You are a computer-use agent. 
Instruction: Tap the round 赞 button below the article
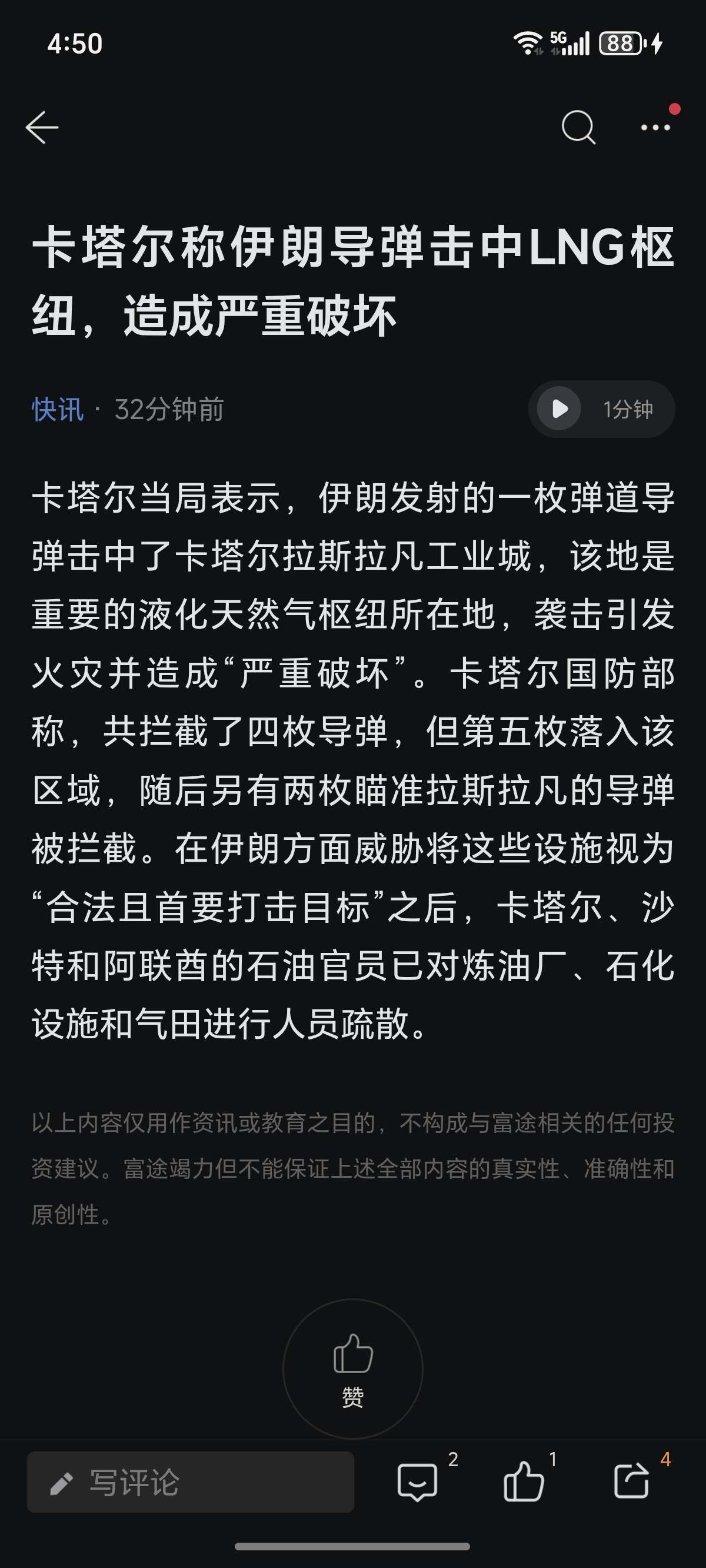pyautogui.click(x=352, y=1368)
